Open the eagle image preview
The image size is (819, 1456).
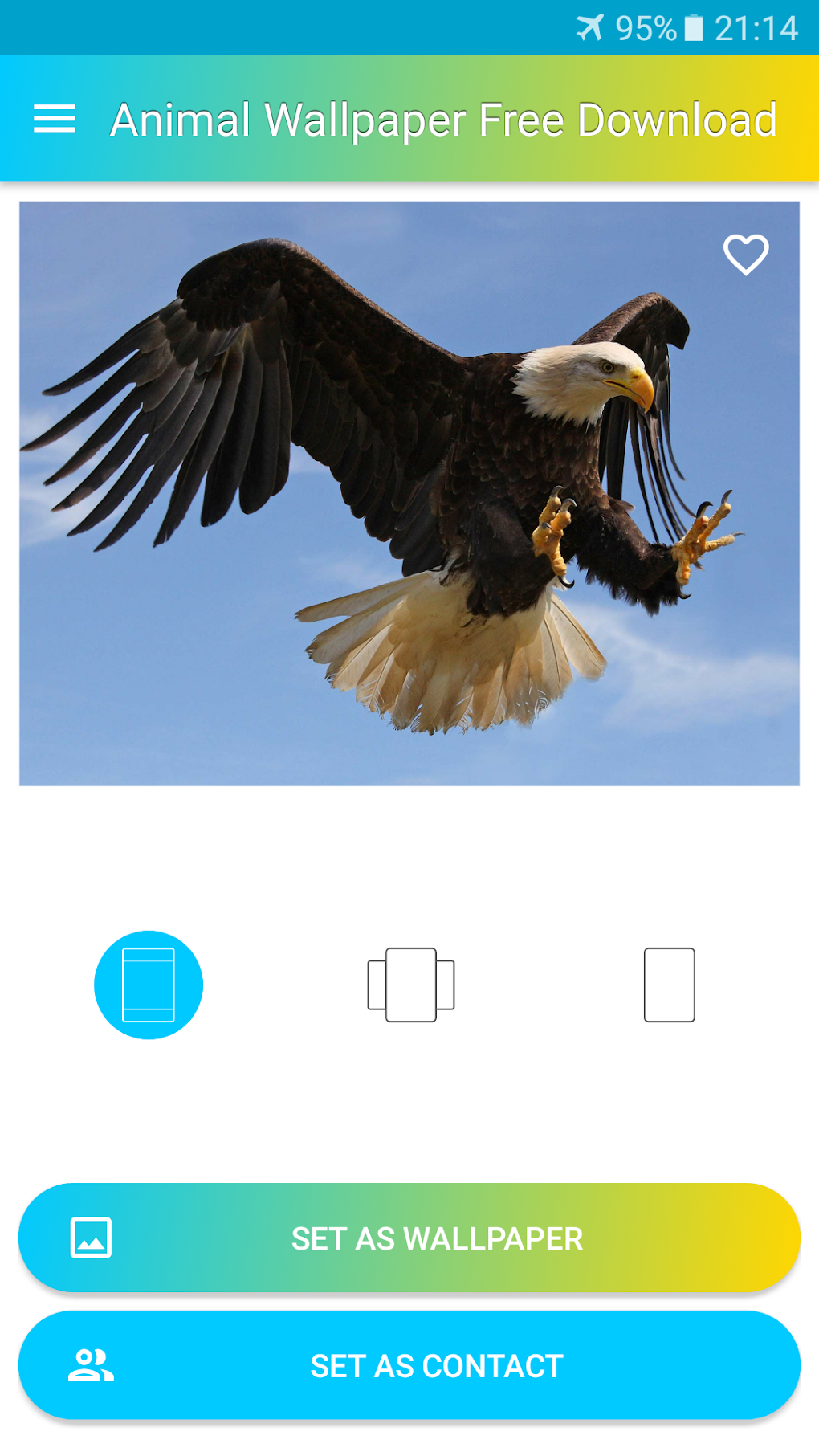(409, 493)
